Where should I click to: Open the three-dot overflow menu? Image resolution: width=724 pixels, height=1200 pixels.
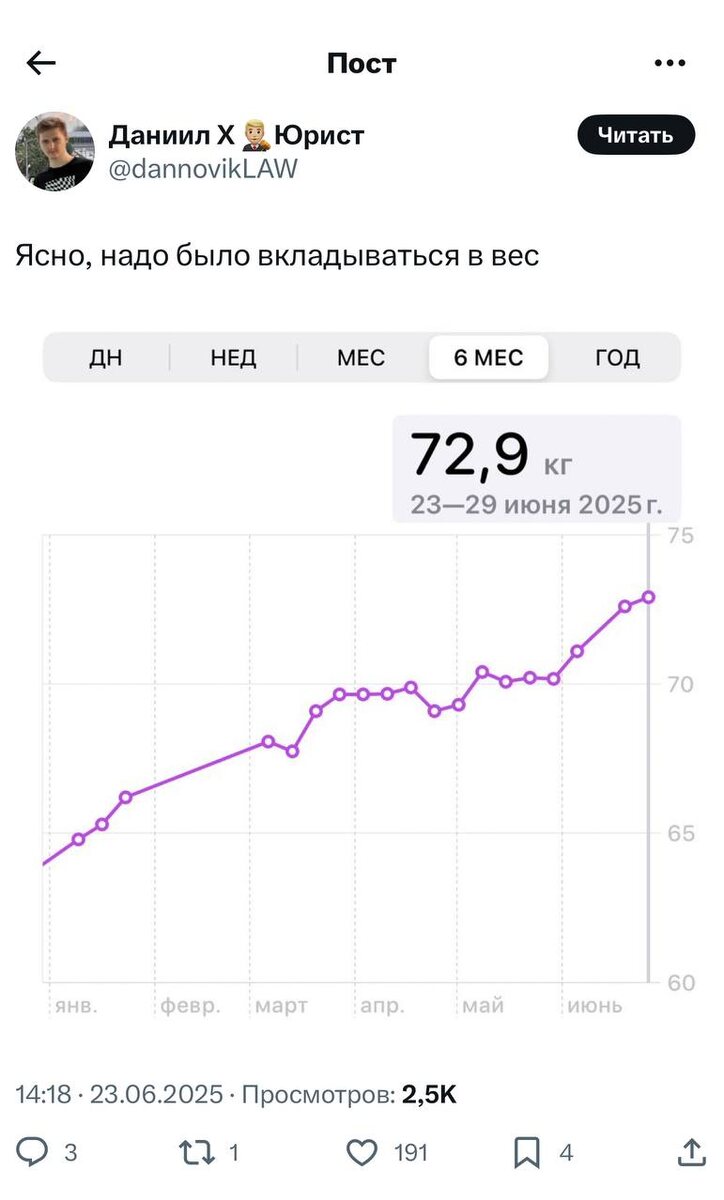669,64
